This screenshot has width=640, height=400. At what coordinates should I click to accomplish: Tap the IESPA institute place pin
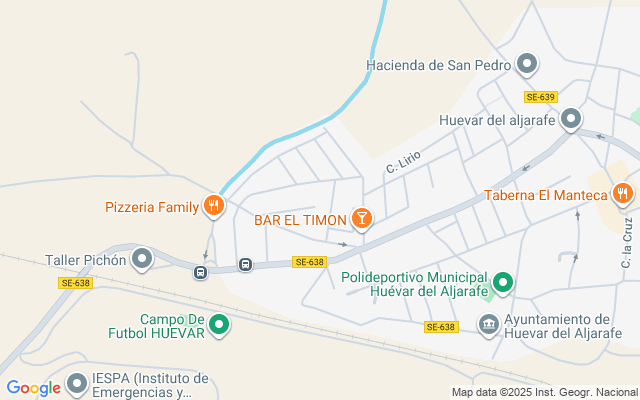77,384
